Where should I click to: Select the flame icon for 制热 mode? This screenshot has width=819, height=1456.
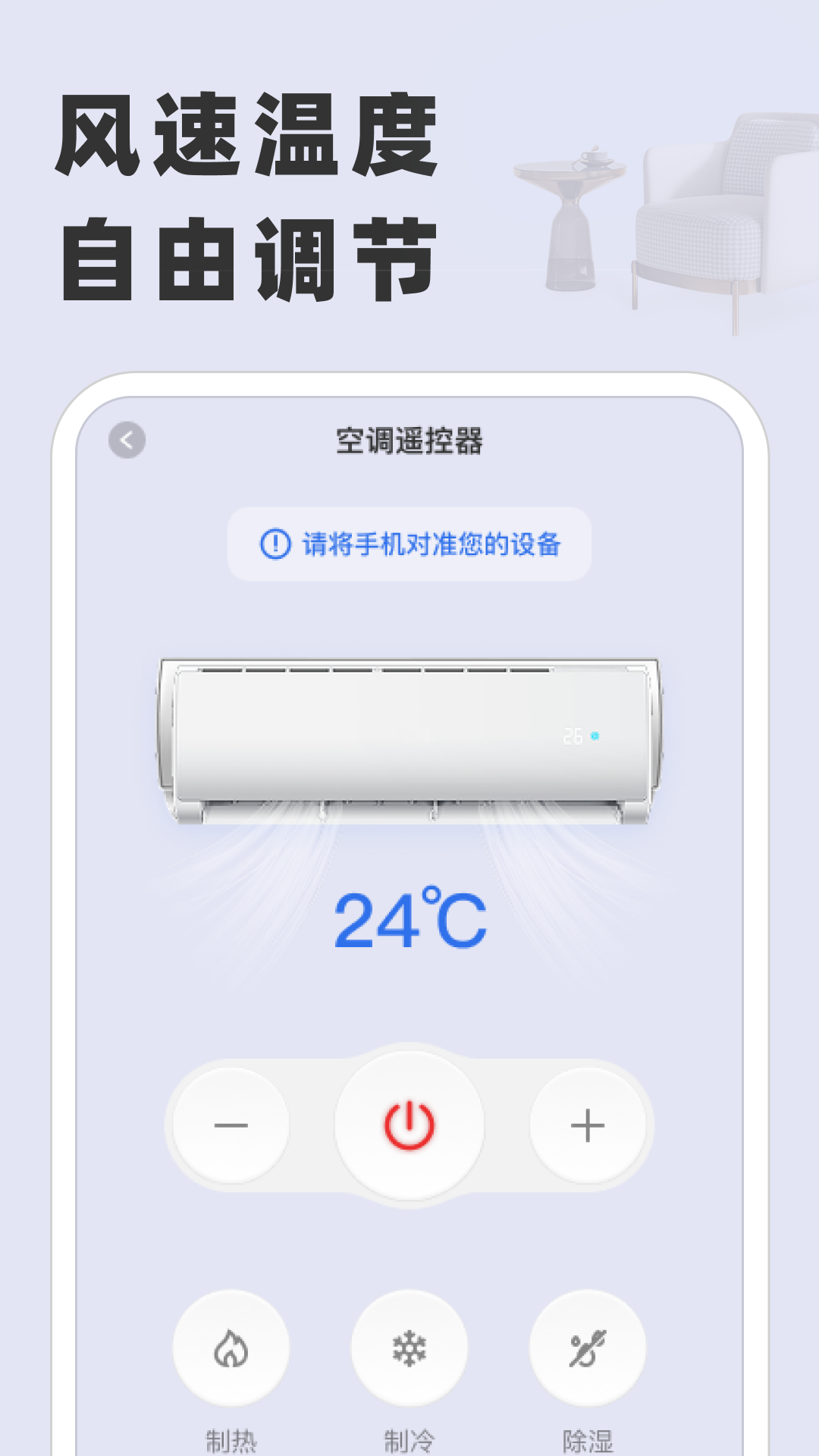pyautogui.click(x=231, y=1348)
